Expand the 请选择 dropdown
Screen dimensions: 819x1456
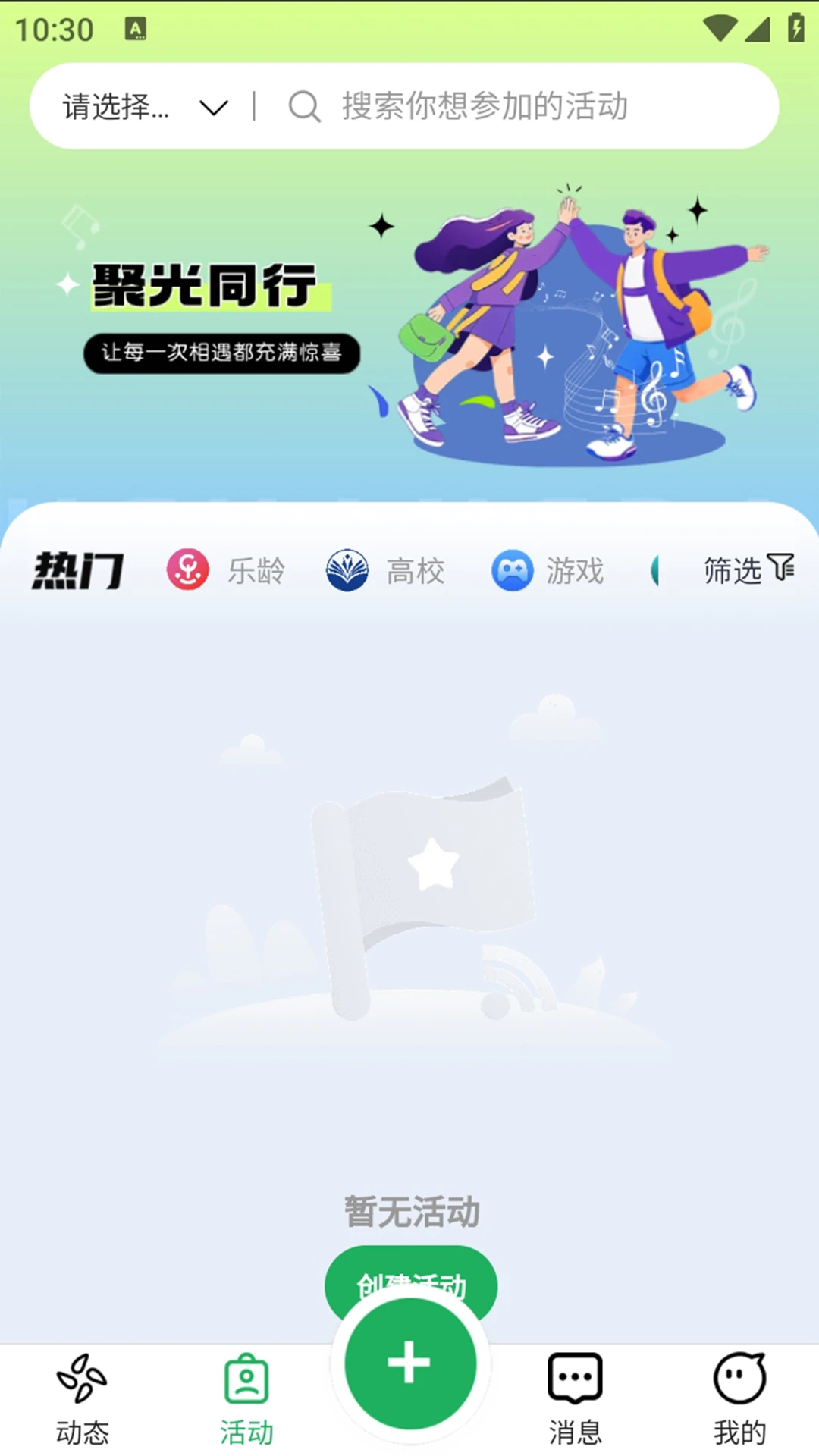tap(118, 108)
